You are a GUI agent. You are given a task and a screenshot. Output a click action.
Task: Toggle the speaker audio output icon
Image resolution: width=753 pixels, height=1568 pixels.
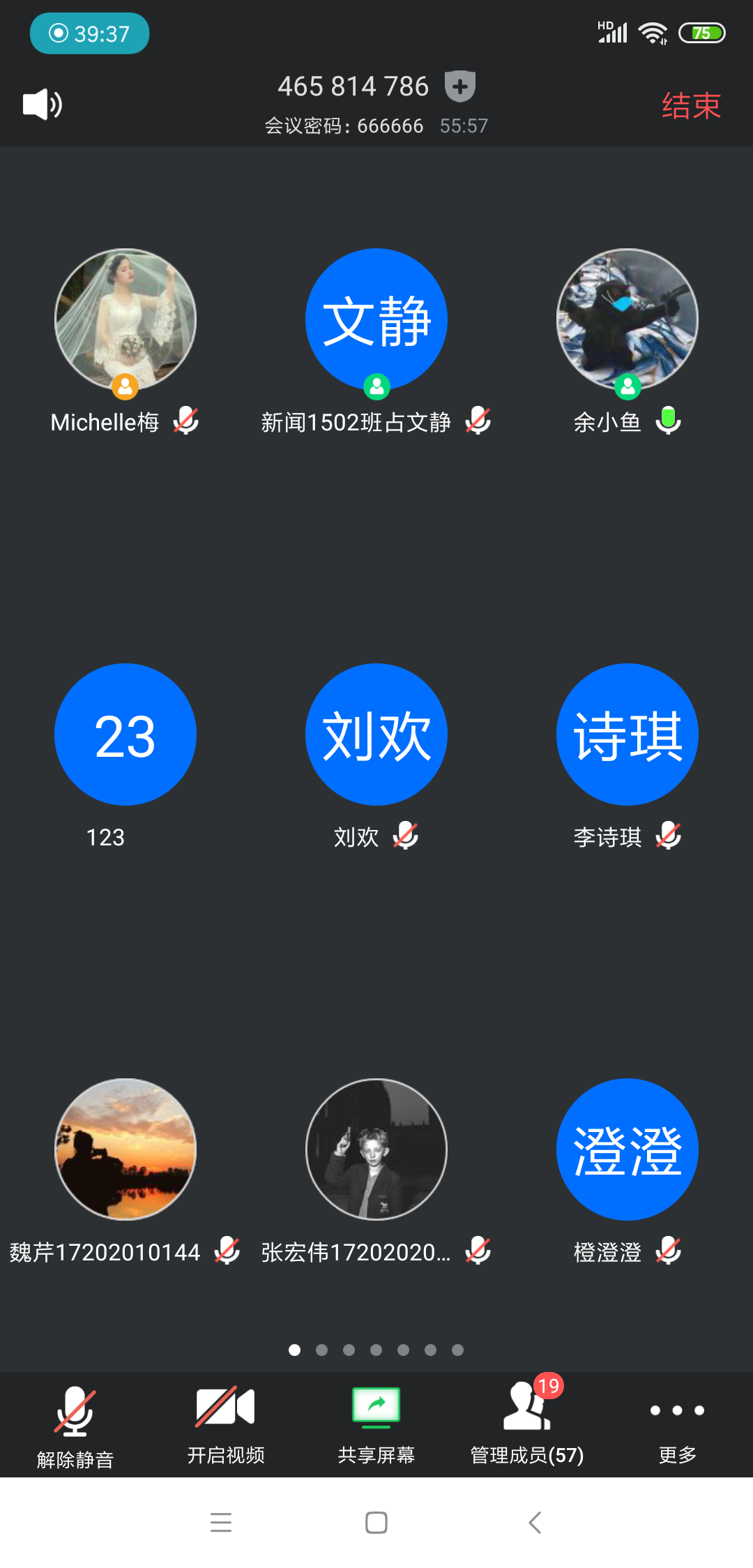43,105
